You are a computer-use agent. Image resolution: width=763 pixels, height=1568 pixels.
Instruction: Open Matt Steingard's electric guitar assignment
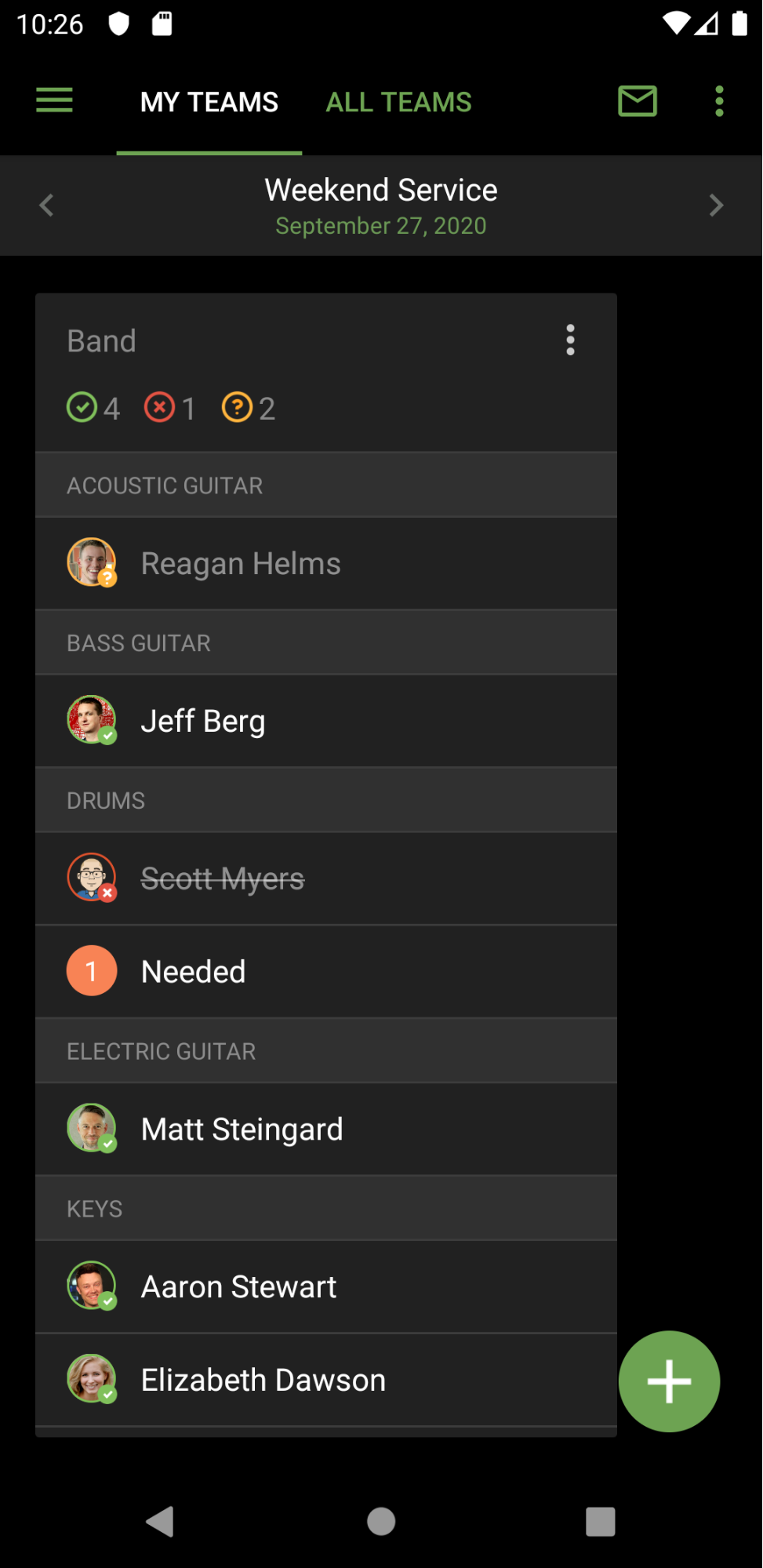pyautogui.click(x=325, y=1130)
